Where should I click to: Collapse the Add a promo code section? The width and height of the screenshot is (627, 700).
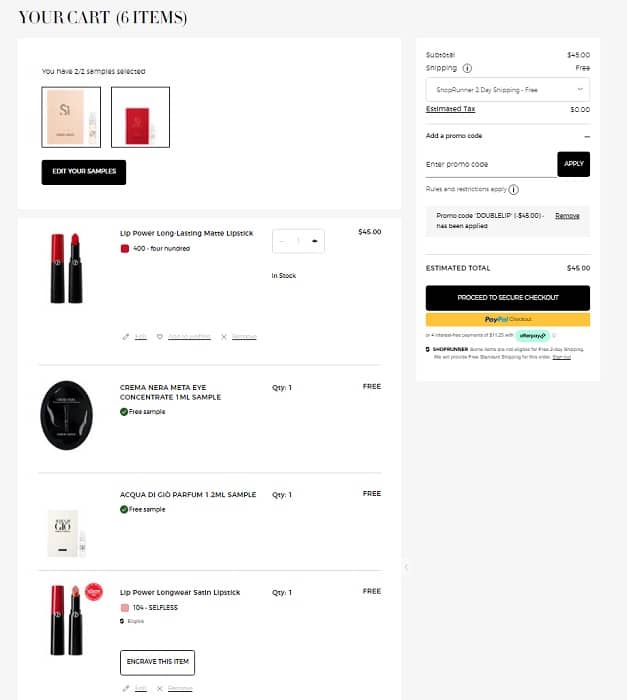(x=586, y=135)
